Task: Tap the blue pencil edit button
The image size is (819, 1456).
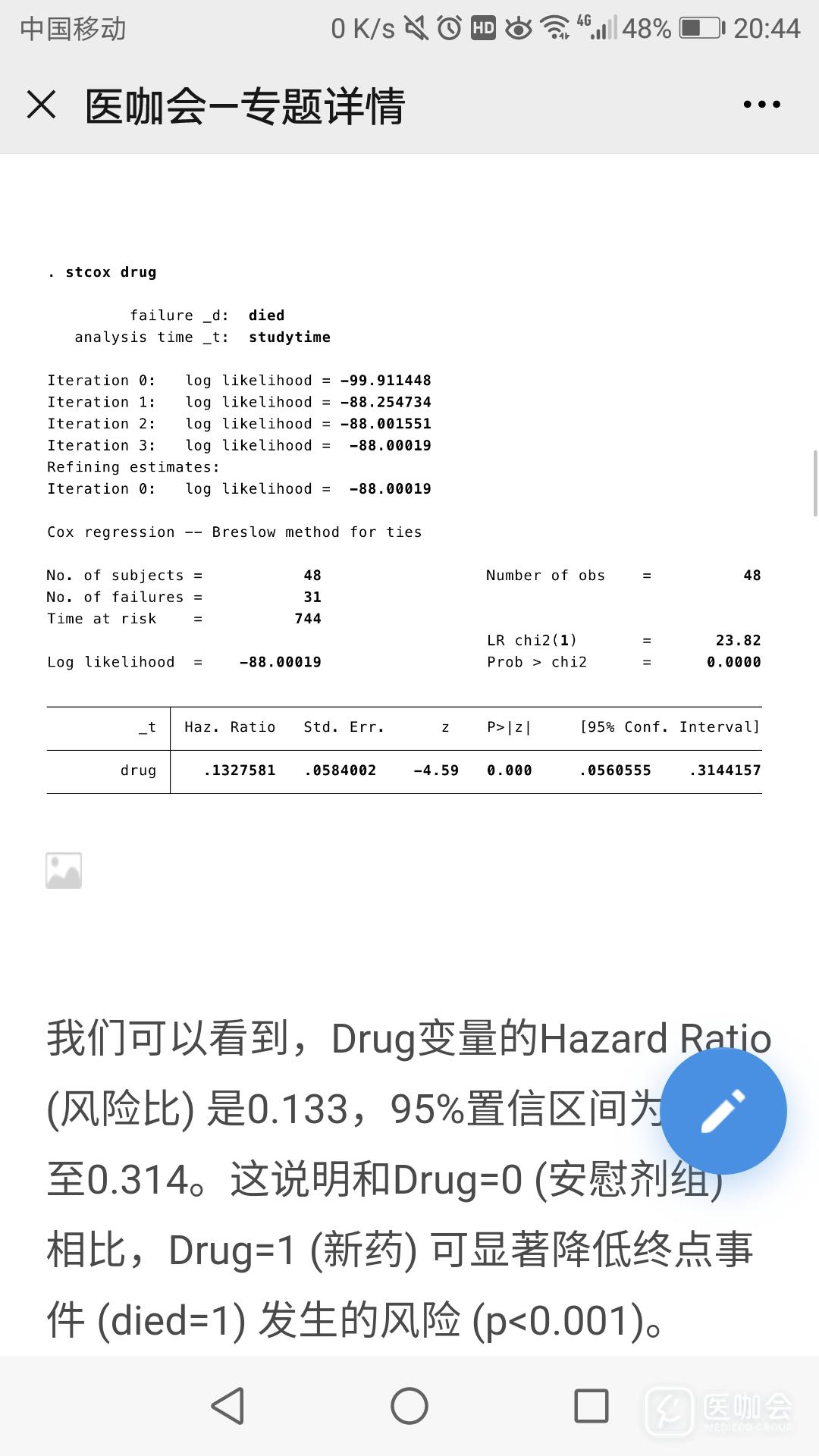Action: coord(723,1111)
